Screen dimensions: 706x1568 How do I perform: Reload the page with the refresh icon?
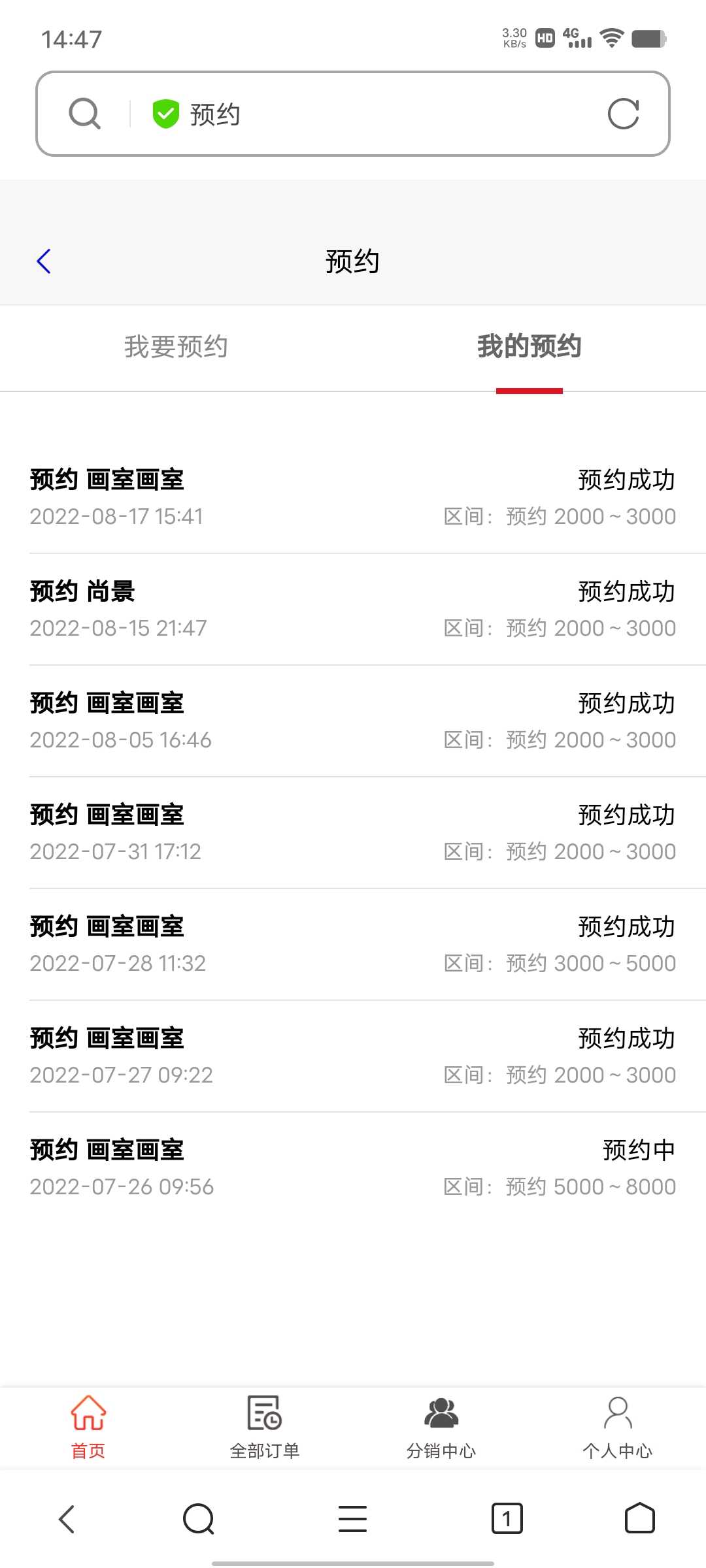click(623, 114)
